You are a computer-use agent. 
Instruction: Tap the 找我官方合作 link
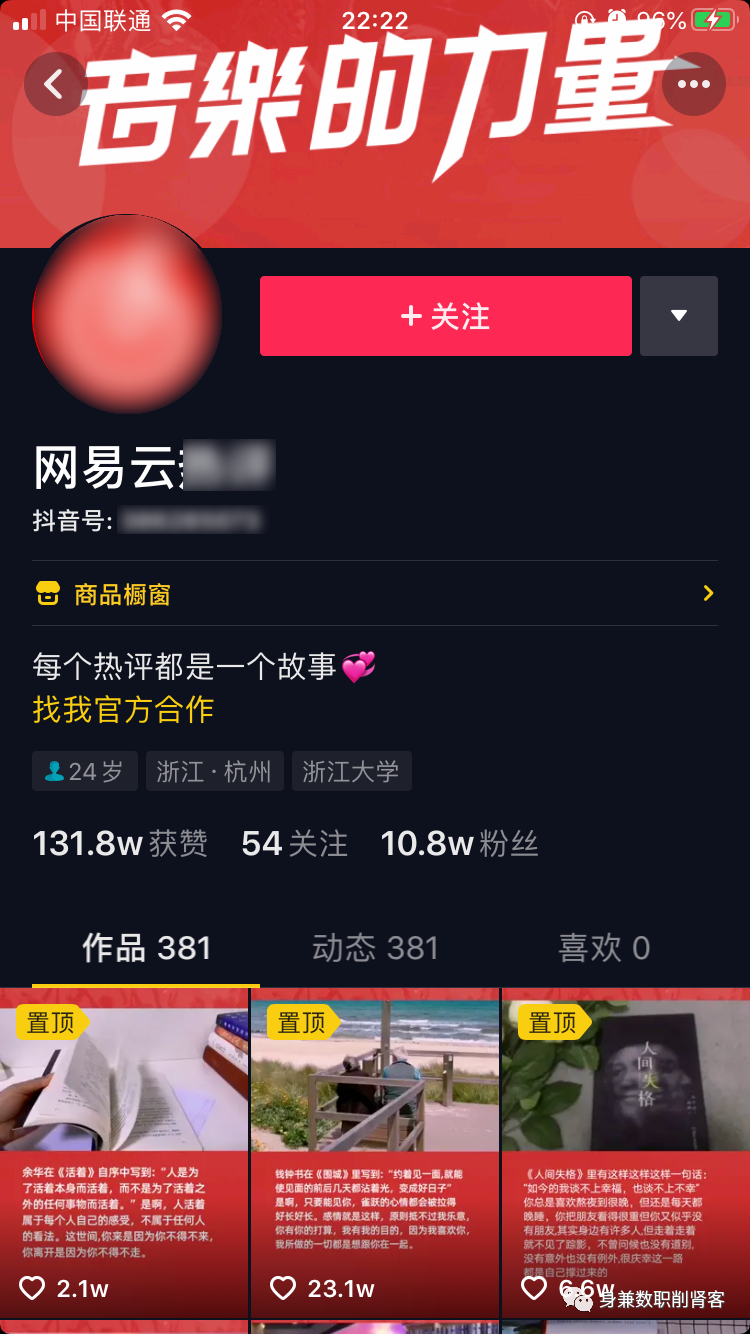pos(123,710)
